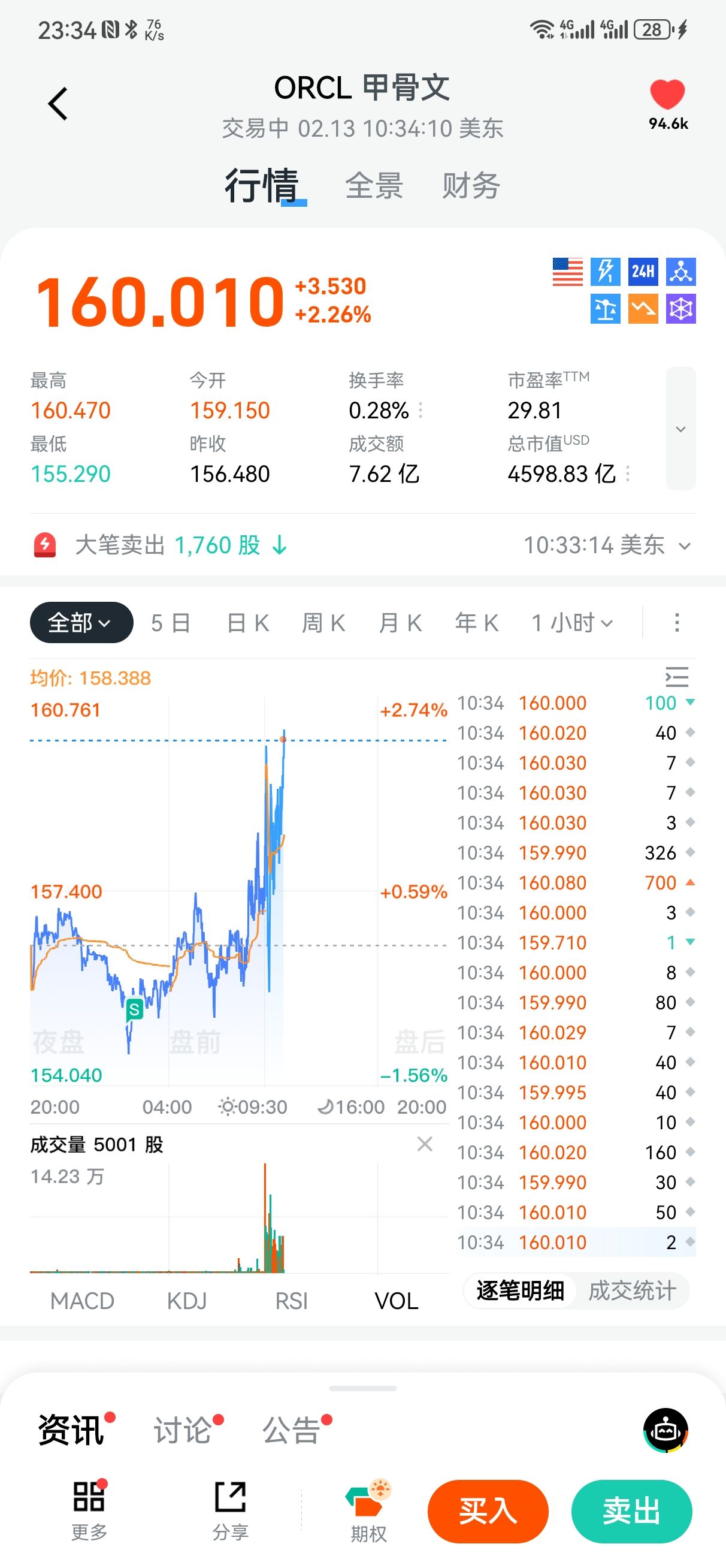The width and height of the screenshot is (726, 1568).
Task: Go back using the top-left arrow
Action: (x=58, y=104)
